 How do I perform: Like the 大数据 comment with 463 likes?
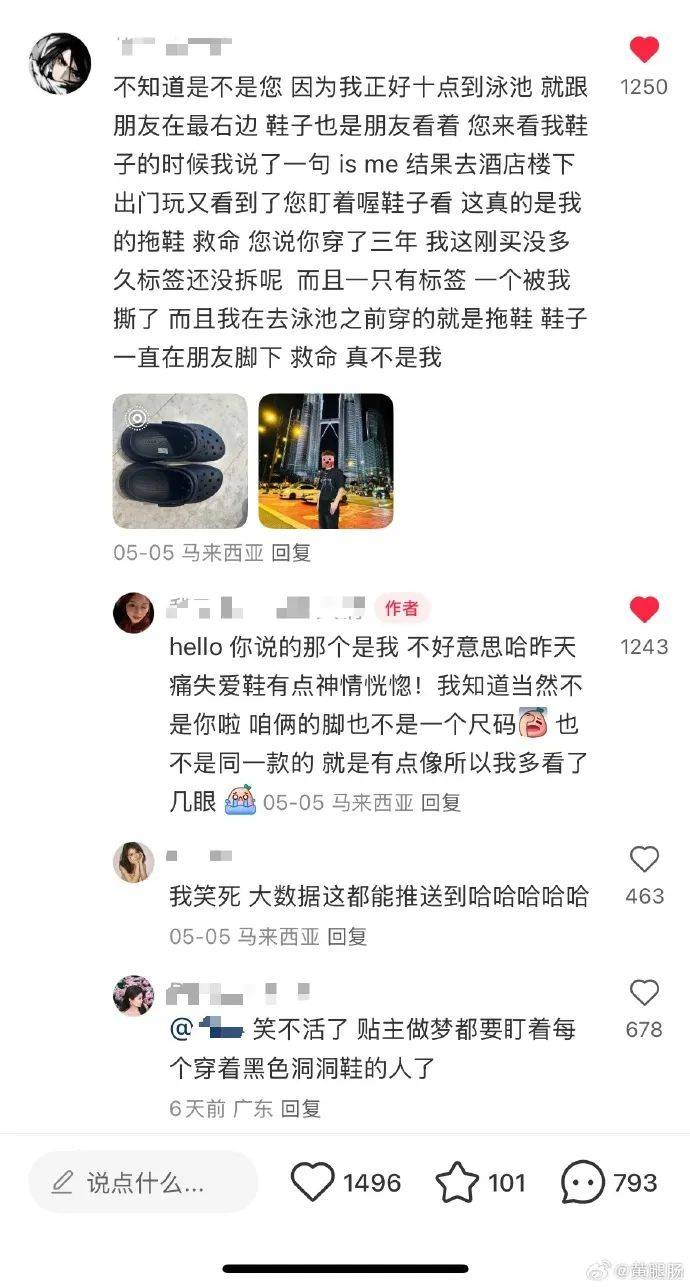point(644,859)
